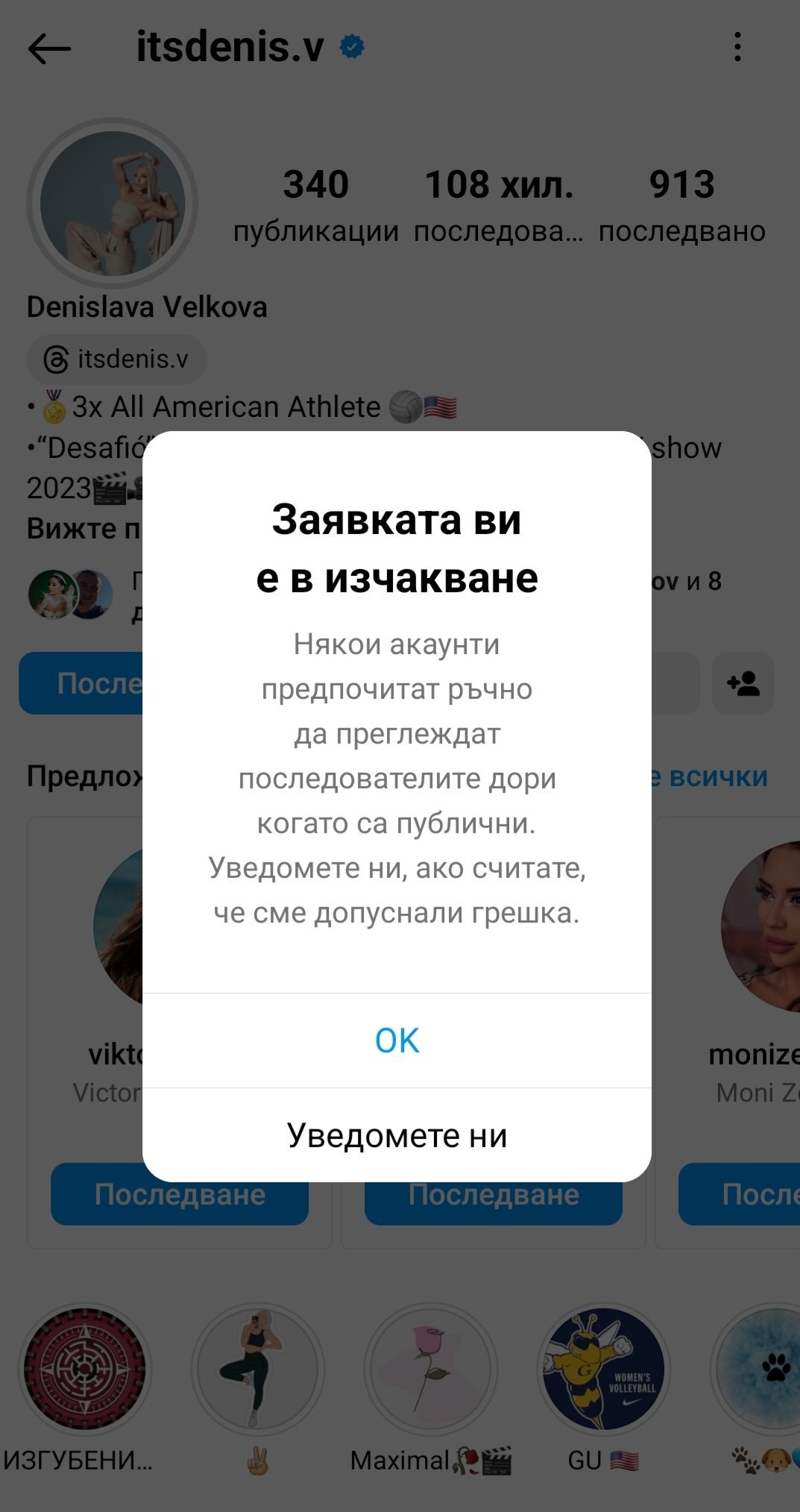The image size is (800, 1512).
Task: Open the add-person suggestions icon
Action: coord(743,683)
